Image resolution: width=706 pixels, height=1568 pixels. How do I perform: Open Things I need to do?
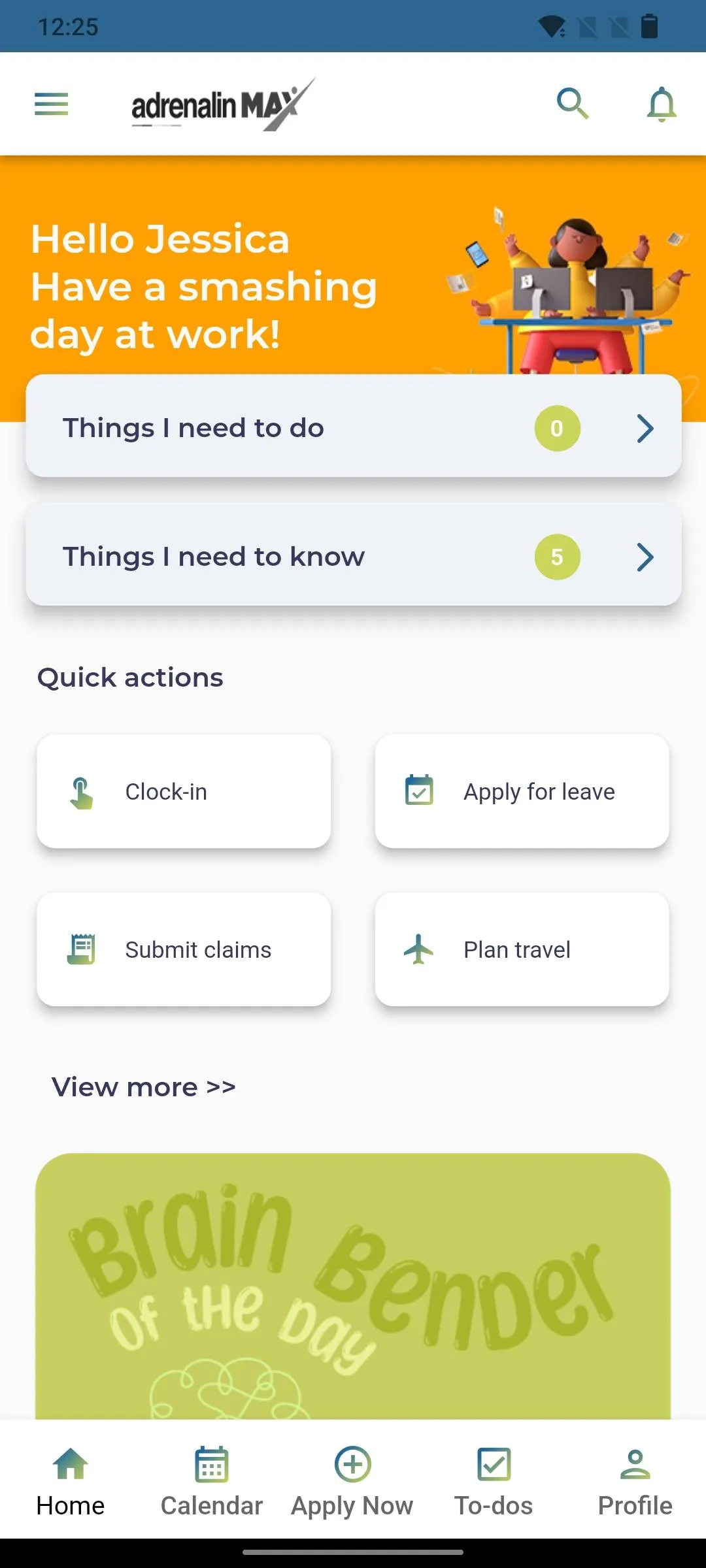(x=353, y=428)
